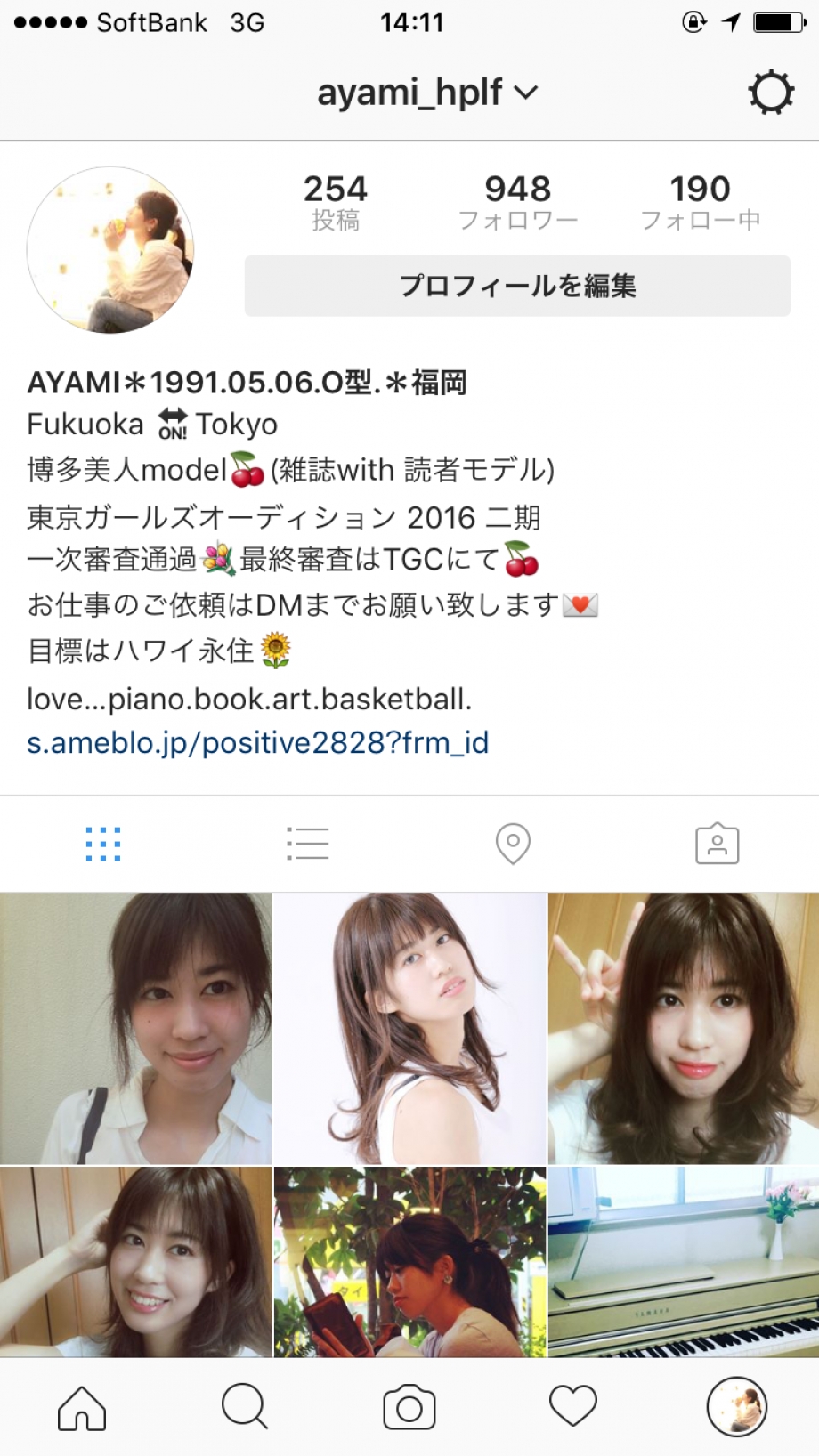This screenshot has width=819, height=1456.
Task: Open the 190 フォロー中 following list
Action: (x=700, y=201)
